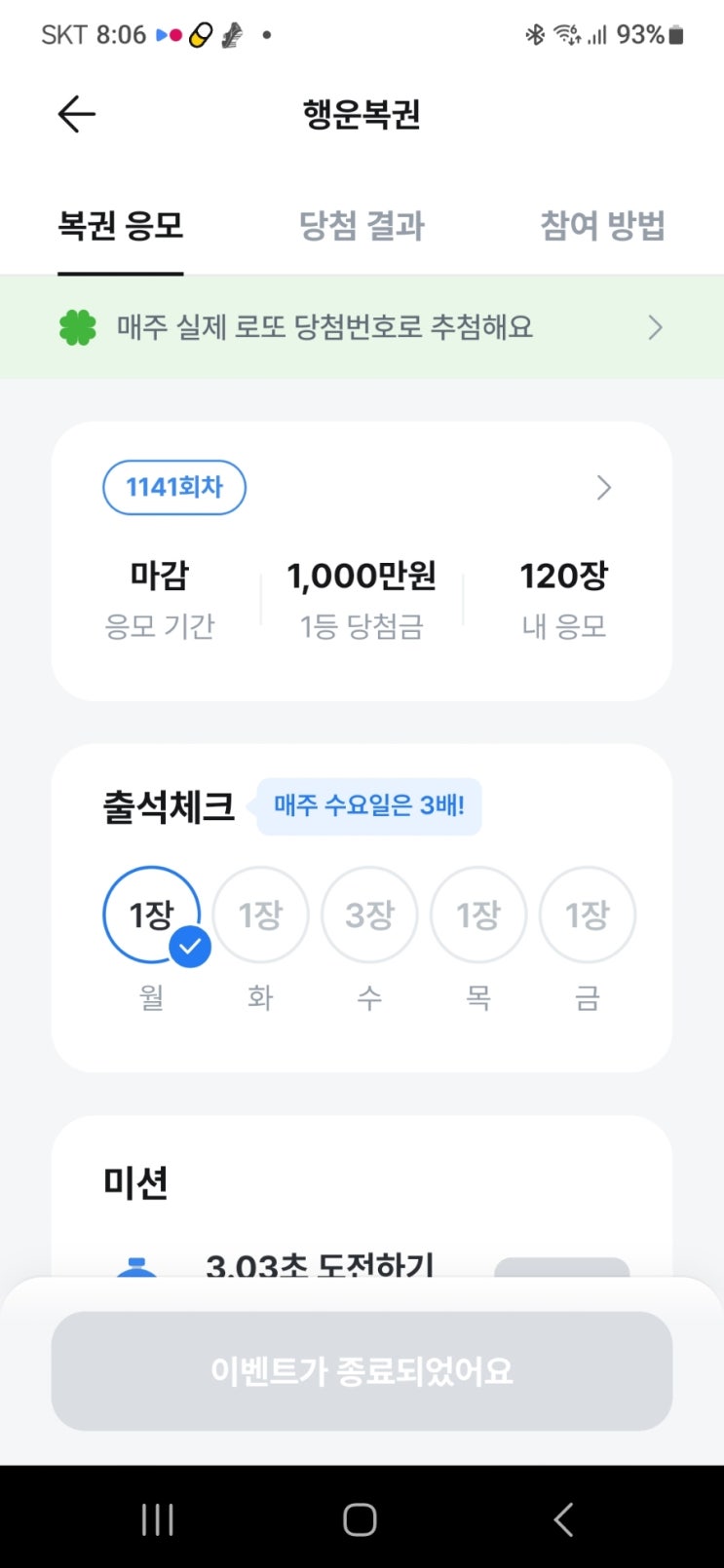Tap the Thursday 1장 attendance circle
The width and height of the screenshot is (724, 1568).
(478, 915)
